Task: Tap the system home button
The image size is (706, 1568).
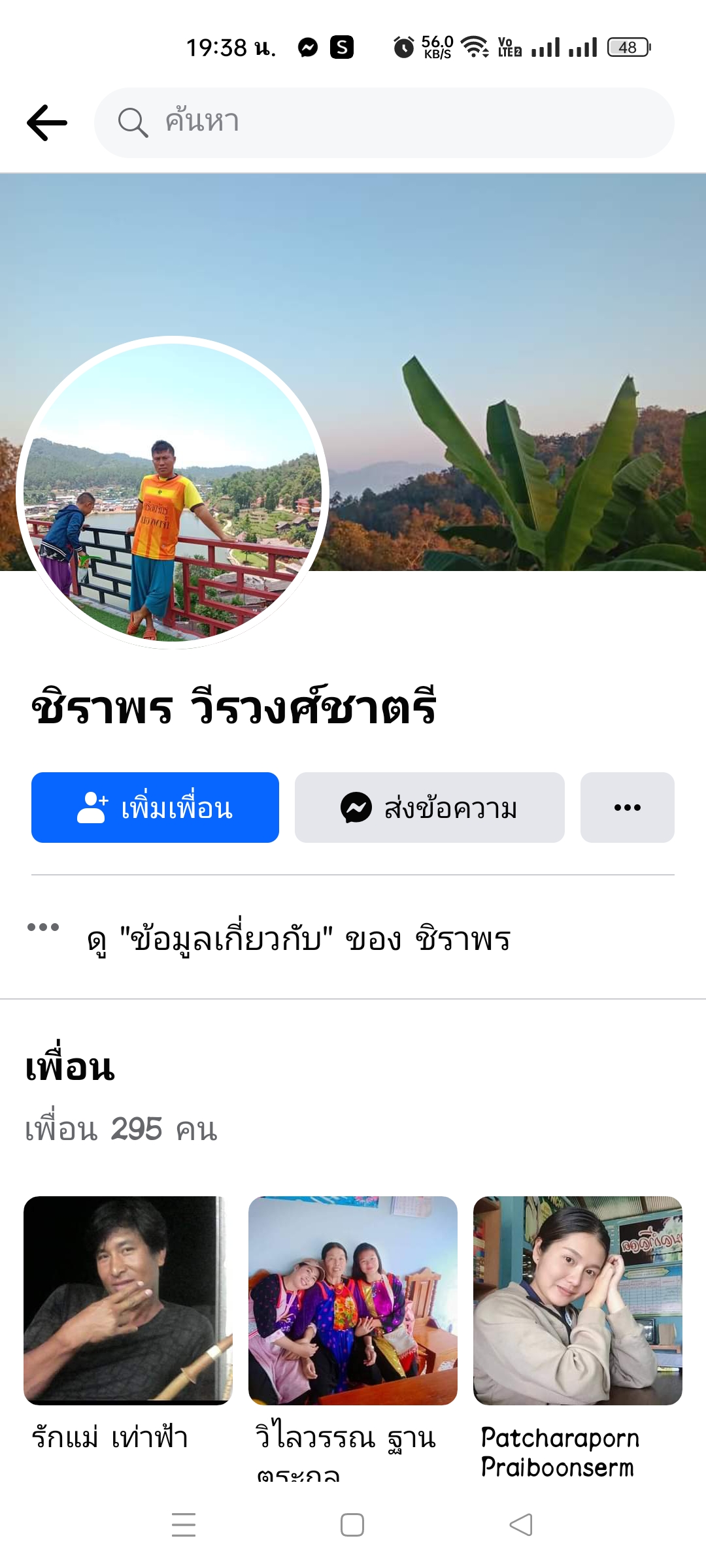Action: pos(352,1525)
